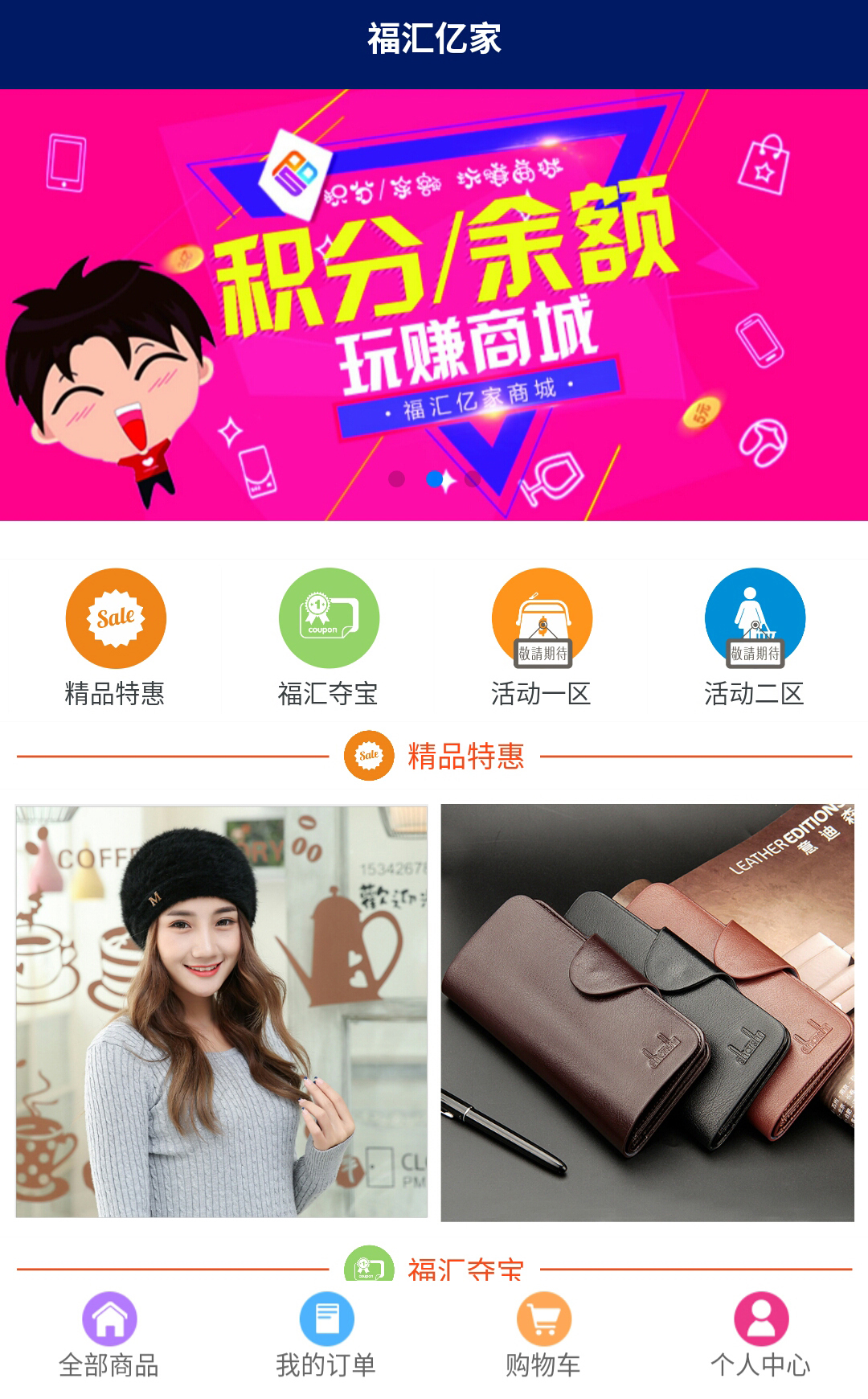View the black knit hat product

pyautogui.click(x=222, y=1011)
